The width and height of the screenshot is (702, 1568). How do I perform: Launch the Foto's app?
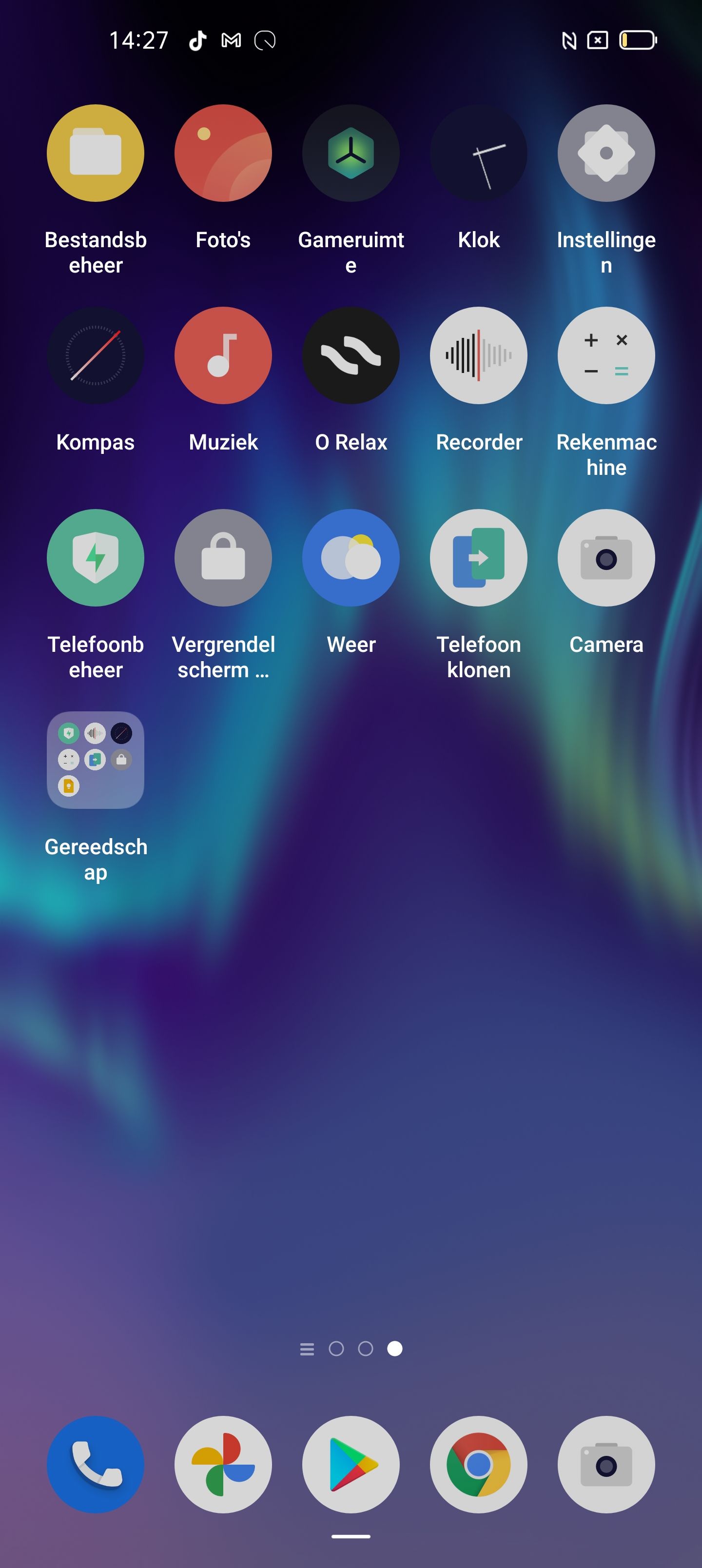coord(223,153)
